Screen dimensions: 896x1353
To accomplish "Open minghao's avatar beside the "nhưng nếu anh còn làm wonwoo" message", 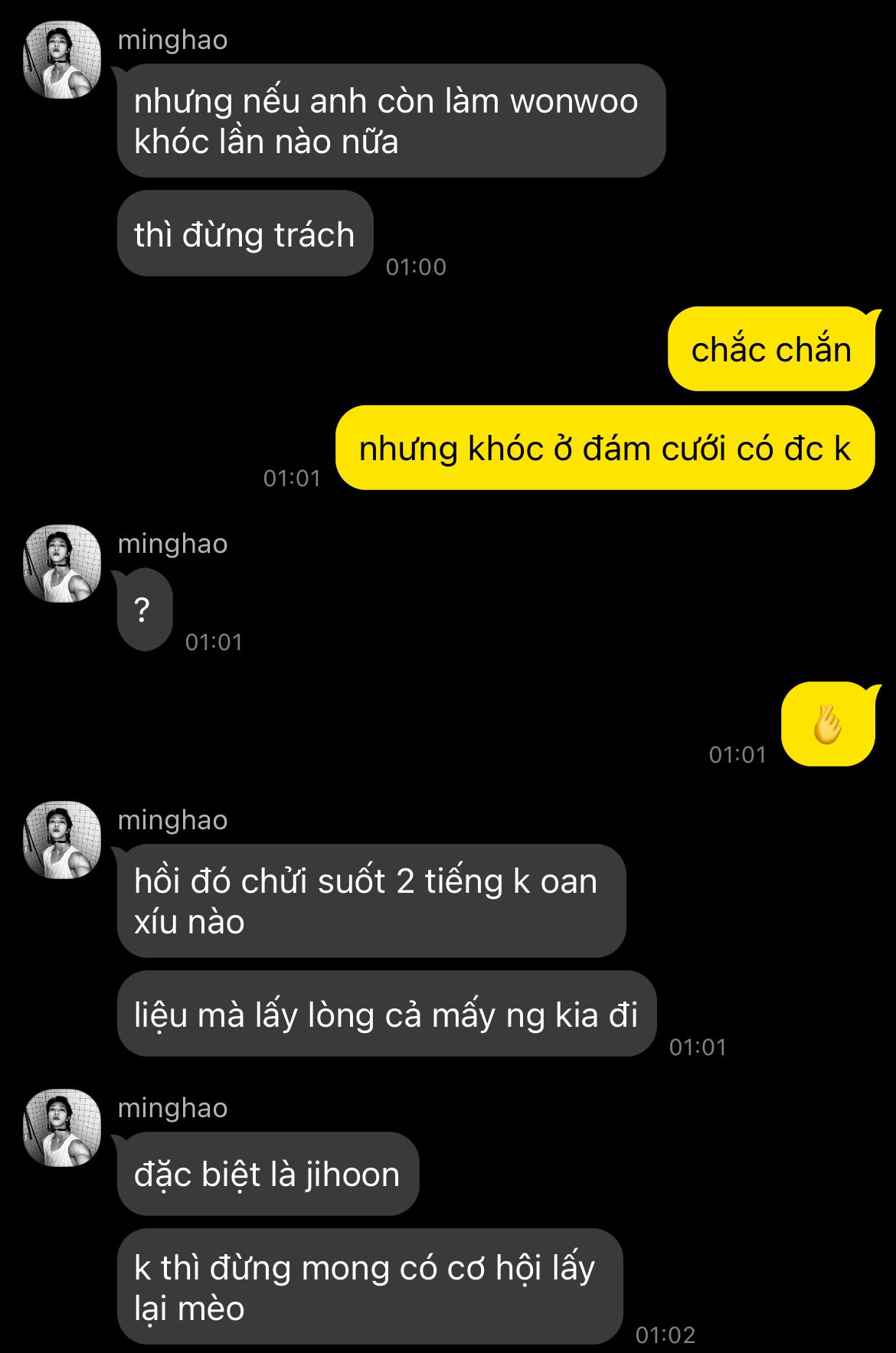I will point(62,60).
